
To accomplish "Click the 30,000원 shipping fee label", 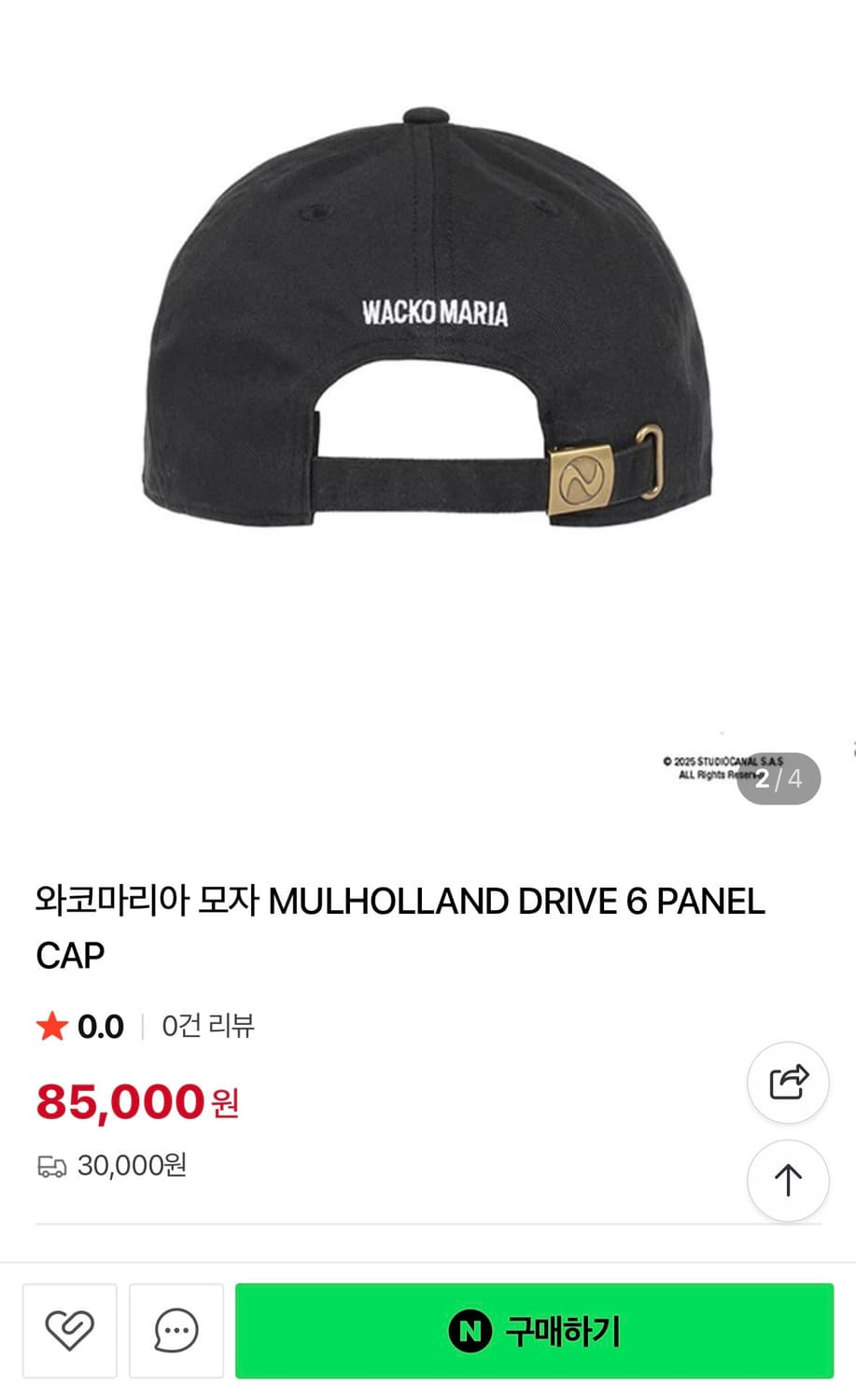I will tap(133, 1166).
